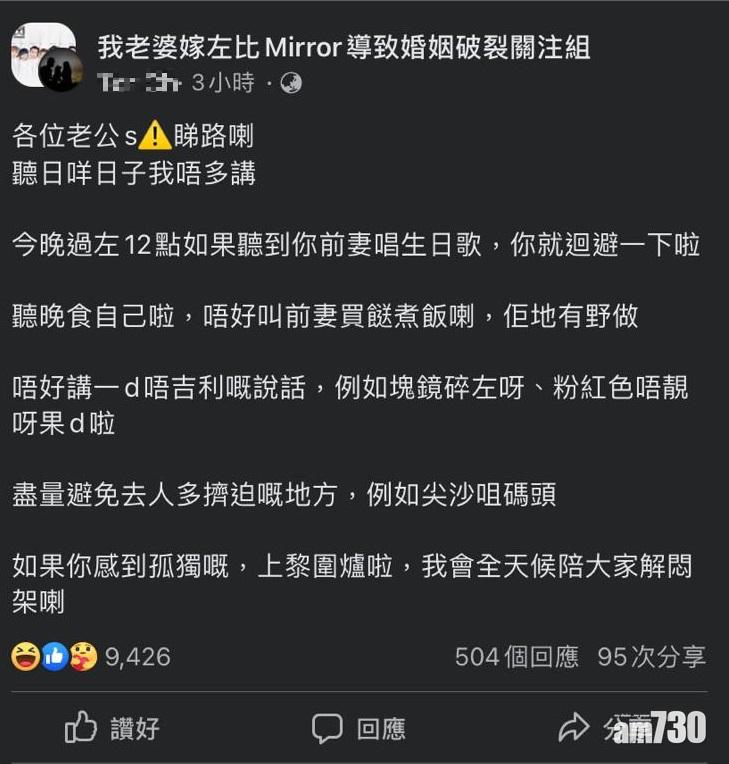Viewport: 729px width, 764px height.
Task: Open the 我老婆嫁左比 Mirror 導致婚姻破裂關注組 group page
Action: 344,47
